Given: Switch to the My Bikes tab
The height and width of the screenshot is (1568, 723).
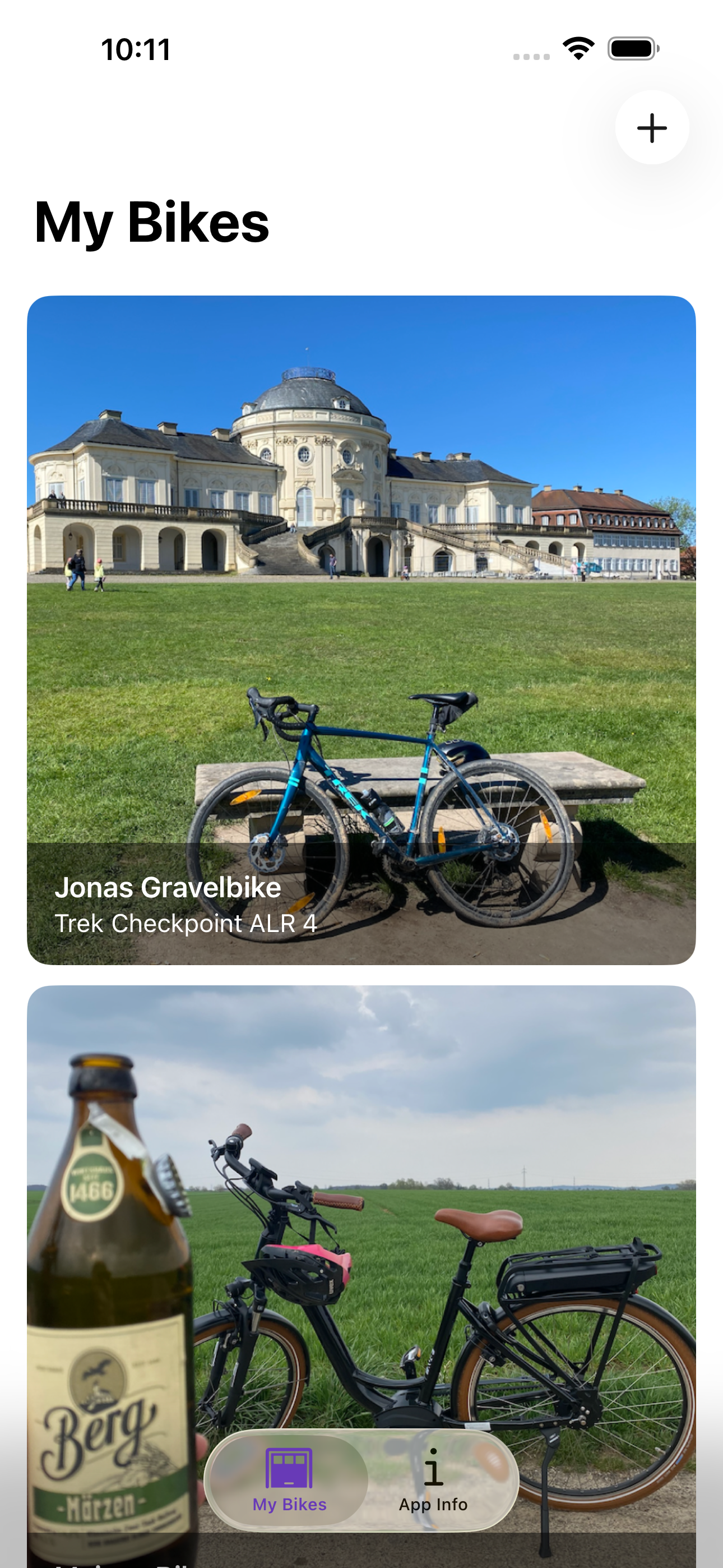Looking at the screenshot, I should 289,1482.
